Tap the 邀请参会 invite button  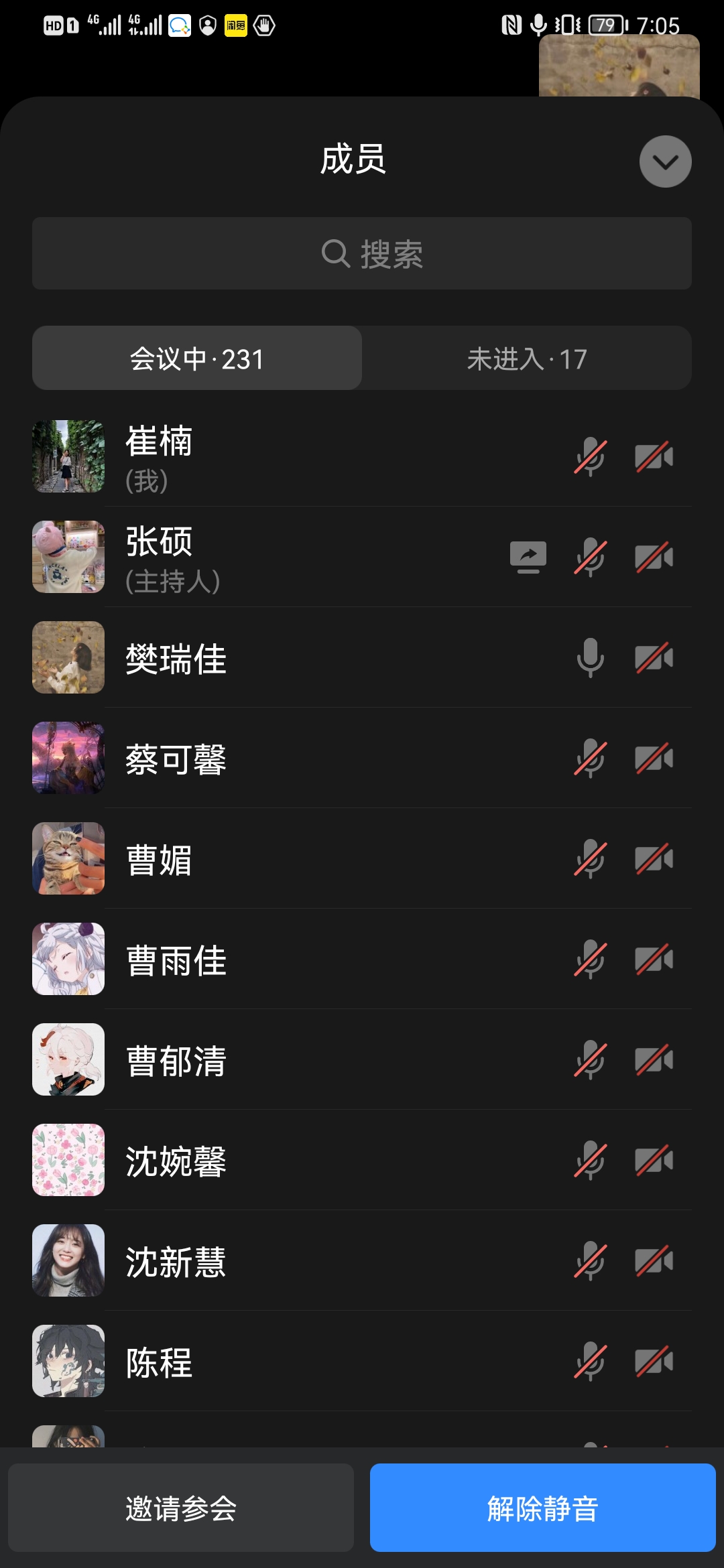click(181, 1508)
